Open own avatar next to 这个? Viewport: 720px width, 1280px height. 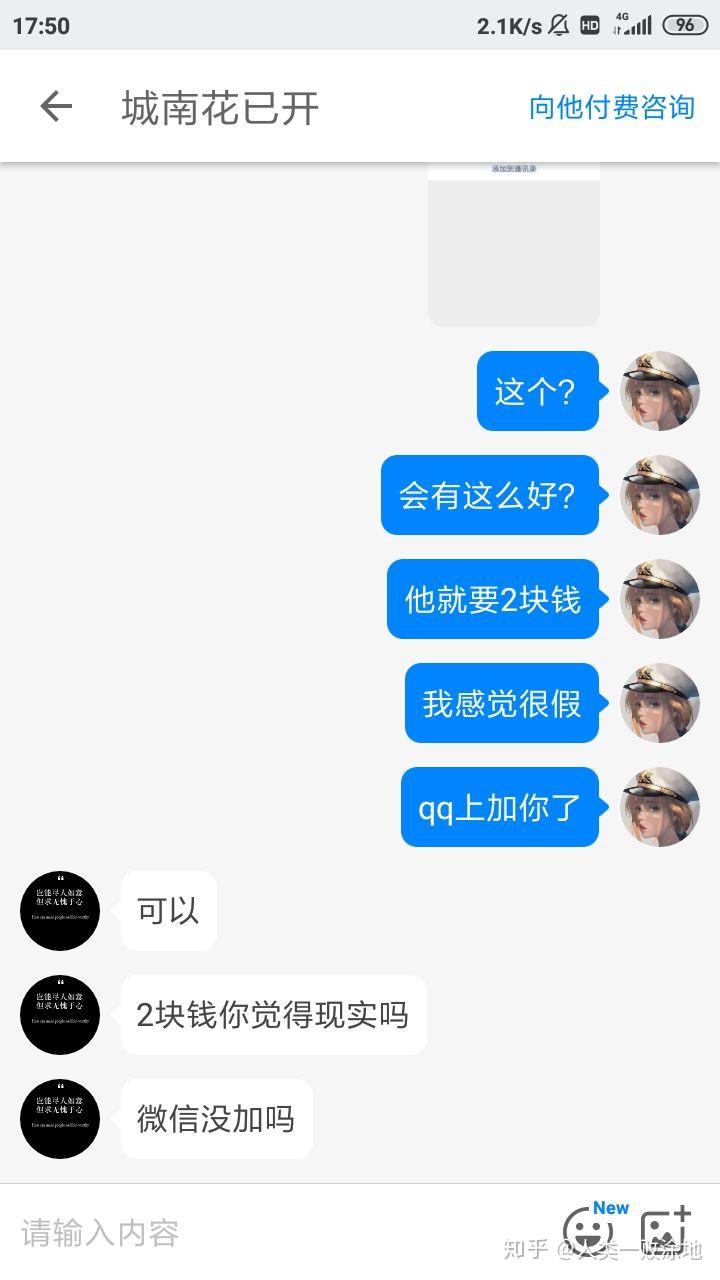coord(660,391)
